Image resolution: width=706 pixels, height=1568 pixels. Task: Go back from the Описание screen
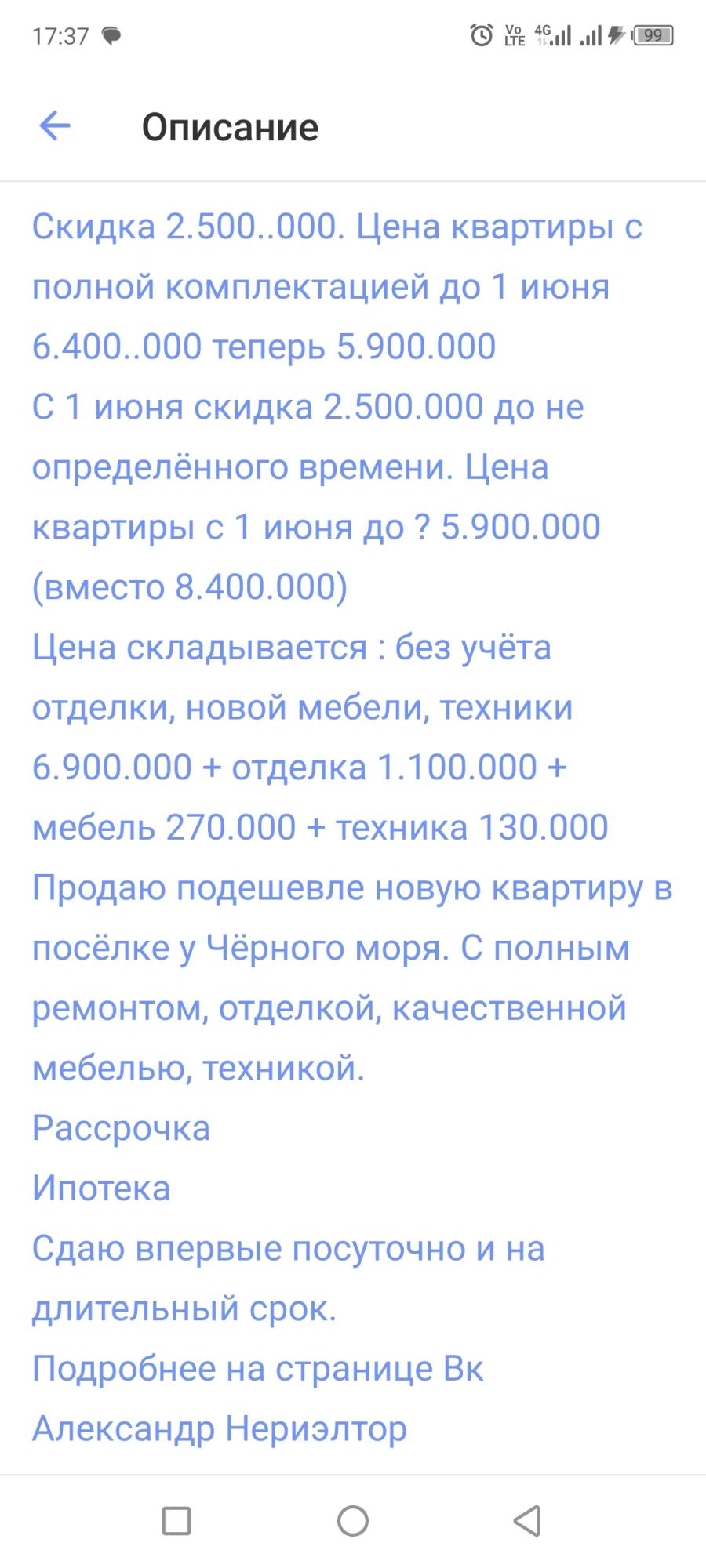[55, 125]
